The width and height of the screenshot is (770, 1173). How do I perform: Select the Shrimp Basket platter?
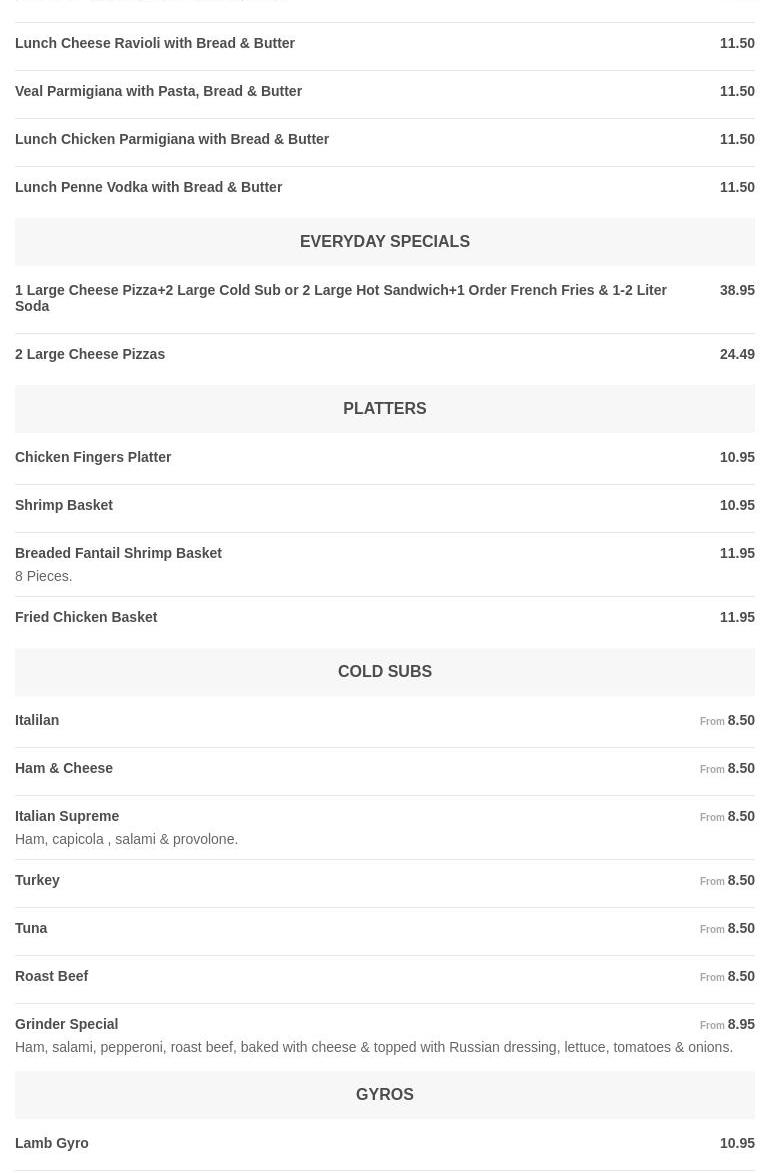click(x=64, y=506)
